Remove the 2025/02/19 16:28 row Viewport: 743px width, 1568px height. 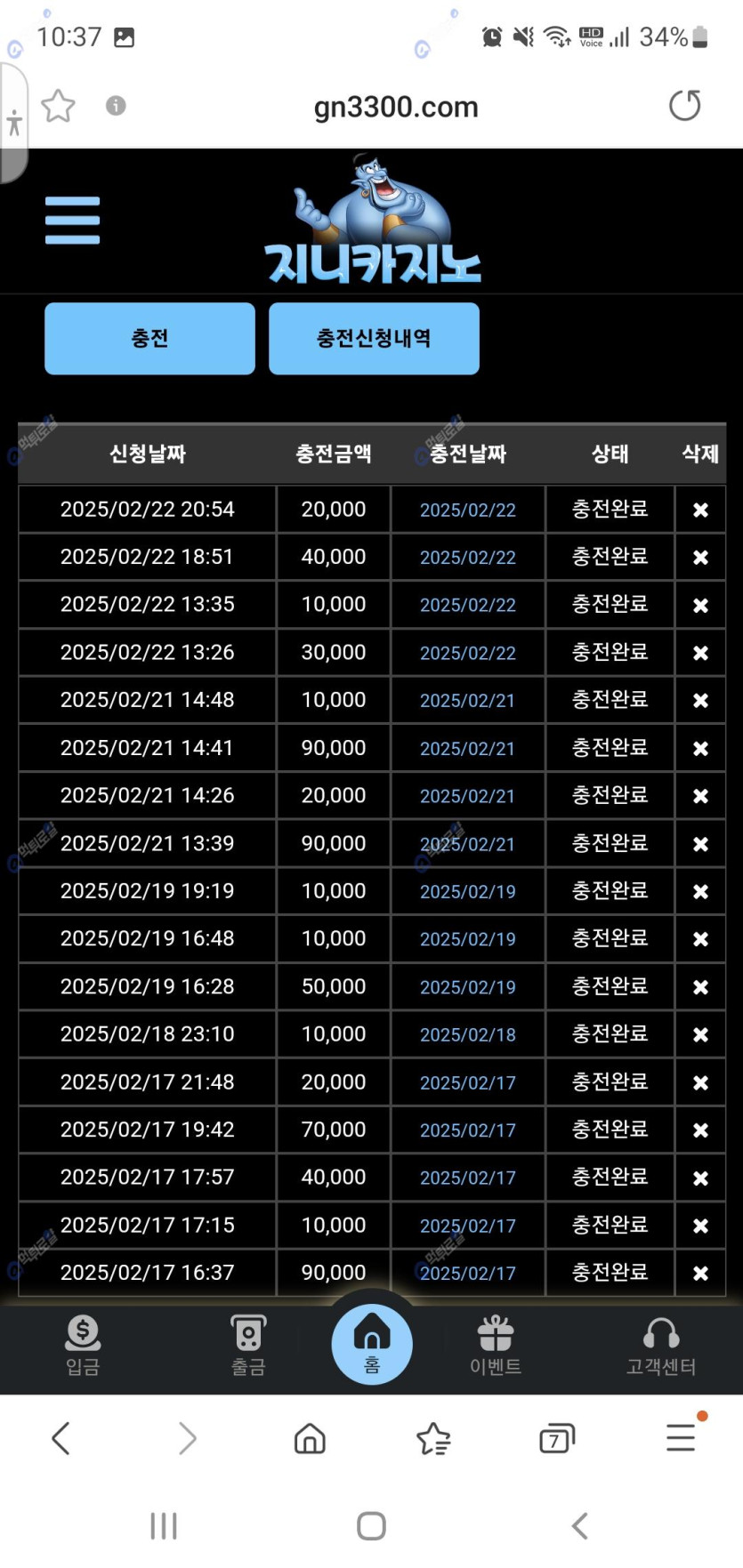[x=700, y=986]
